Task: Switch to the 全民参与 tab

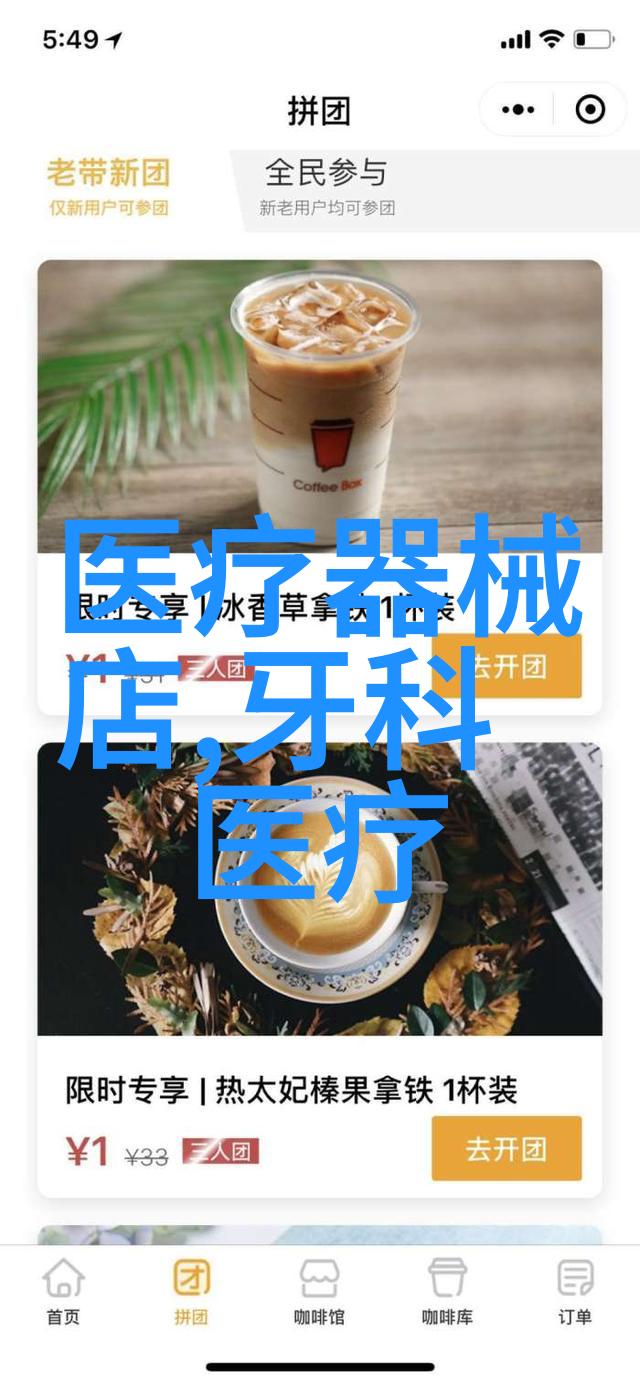Action: [x=326, y=187]
